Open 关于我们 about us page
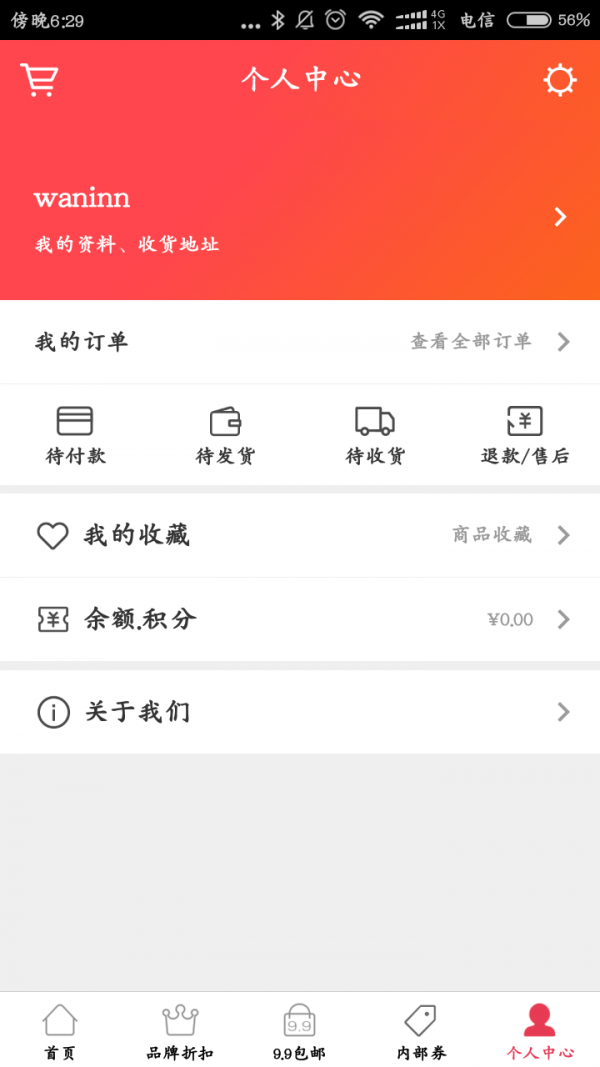600x1067 pixels. click(x=300, y=712)
